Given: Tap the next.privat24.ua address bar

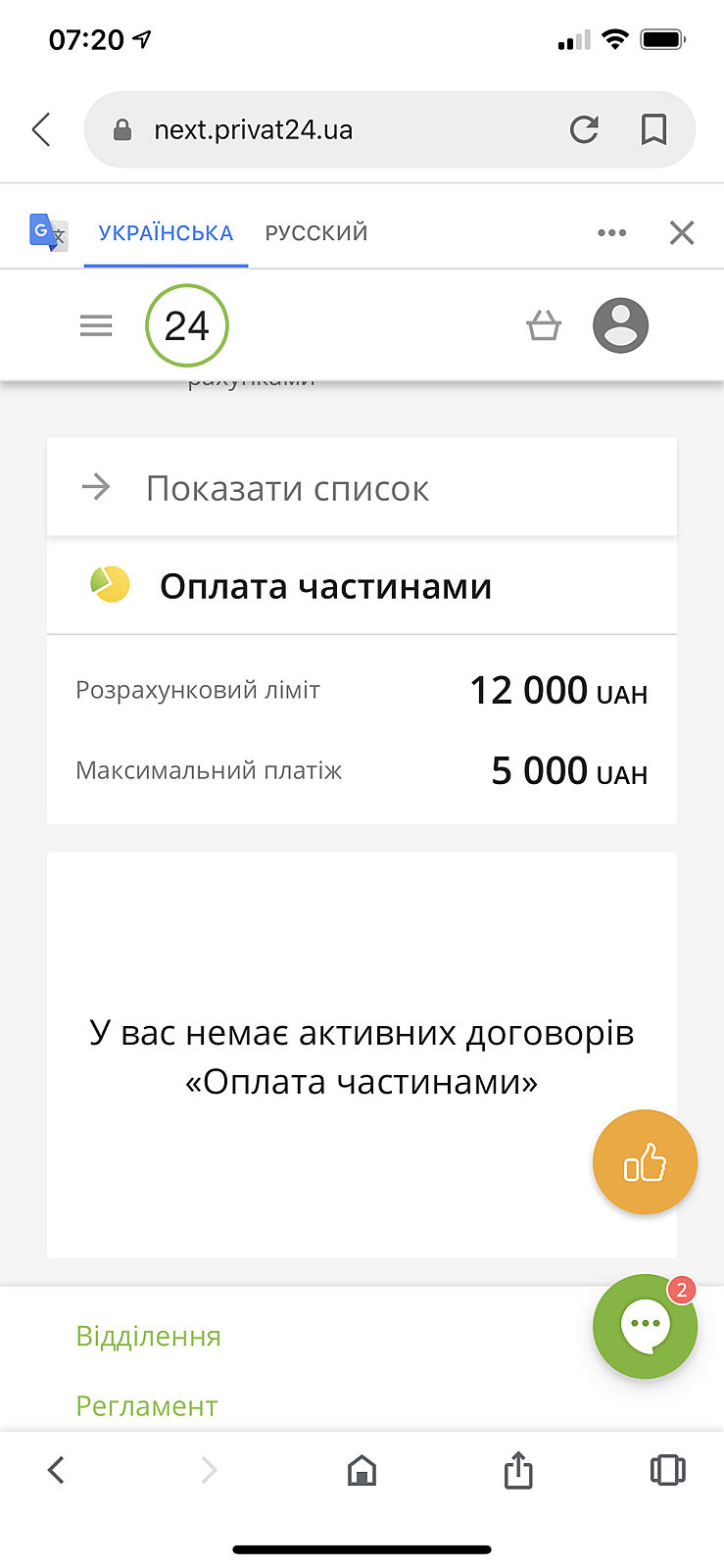Looking at the screenshot, I should pyautogui.click(x=333, y=129).
